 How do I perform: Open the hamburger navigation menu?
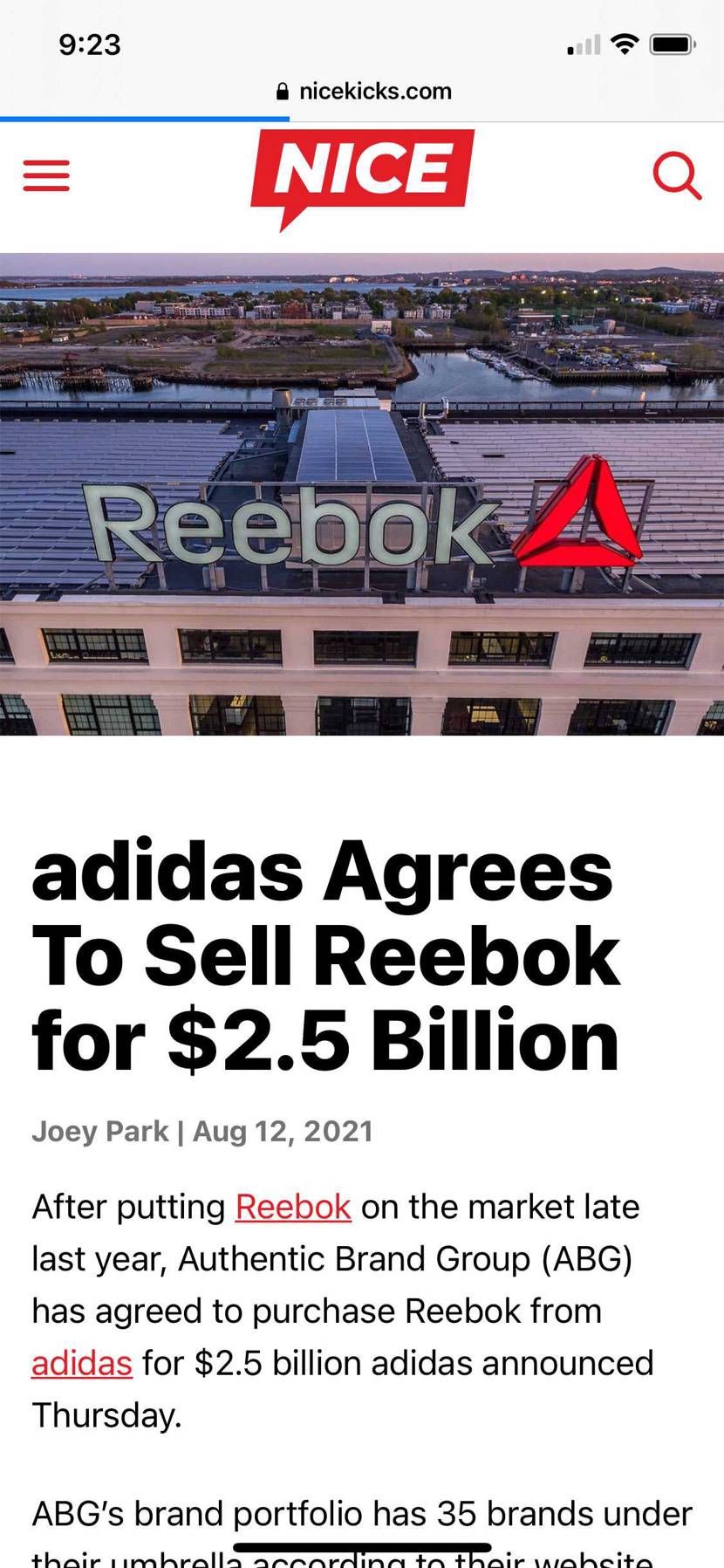(46, 175)
